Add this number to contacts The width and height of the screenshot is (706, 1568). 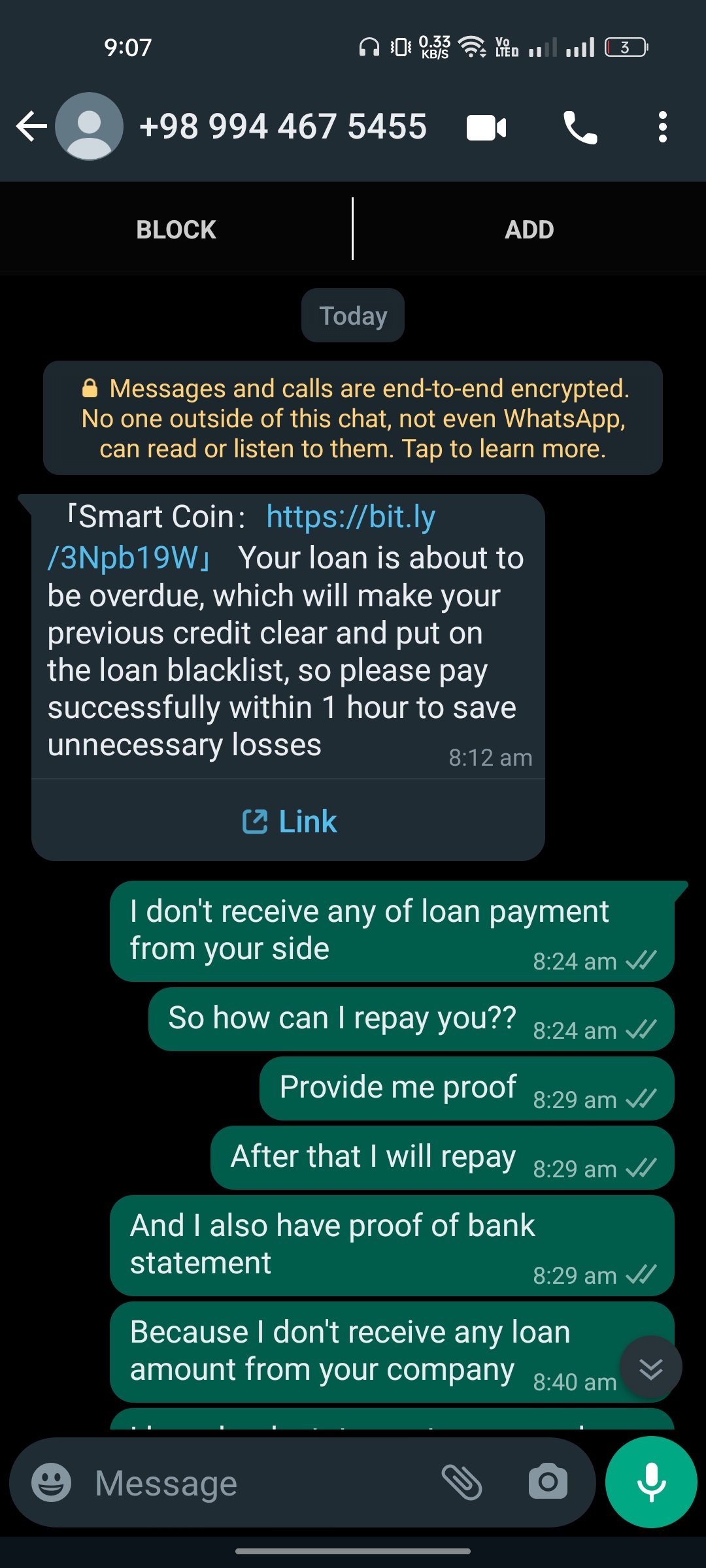[x=529, y=230]
